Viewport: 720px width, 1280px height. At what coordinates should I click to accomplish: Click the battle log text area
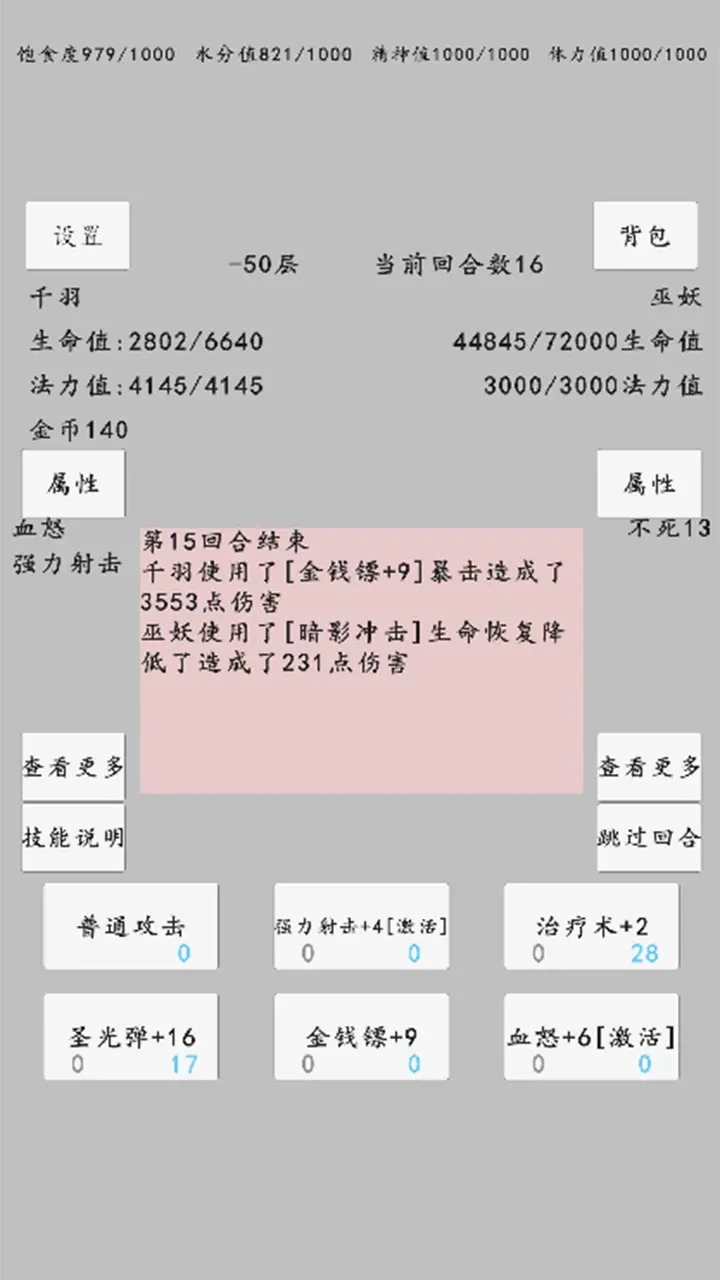[x=362, y=660]
